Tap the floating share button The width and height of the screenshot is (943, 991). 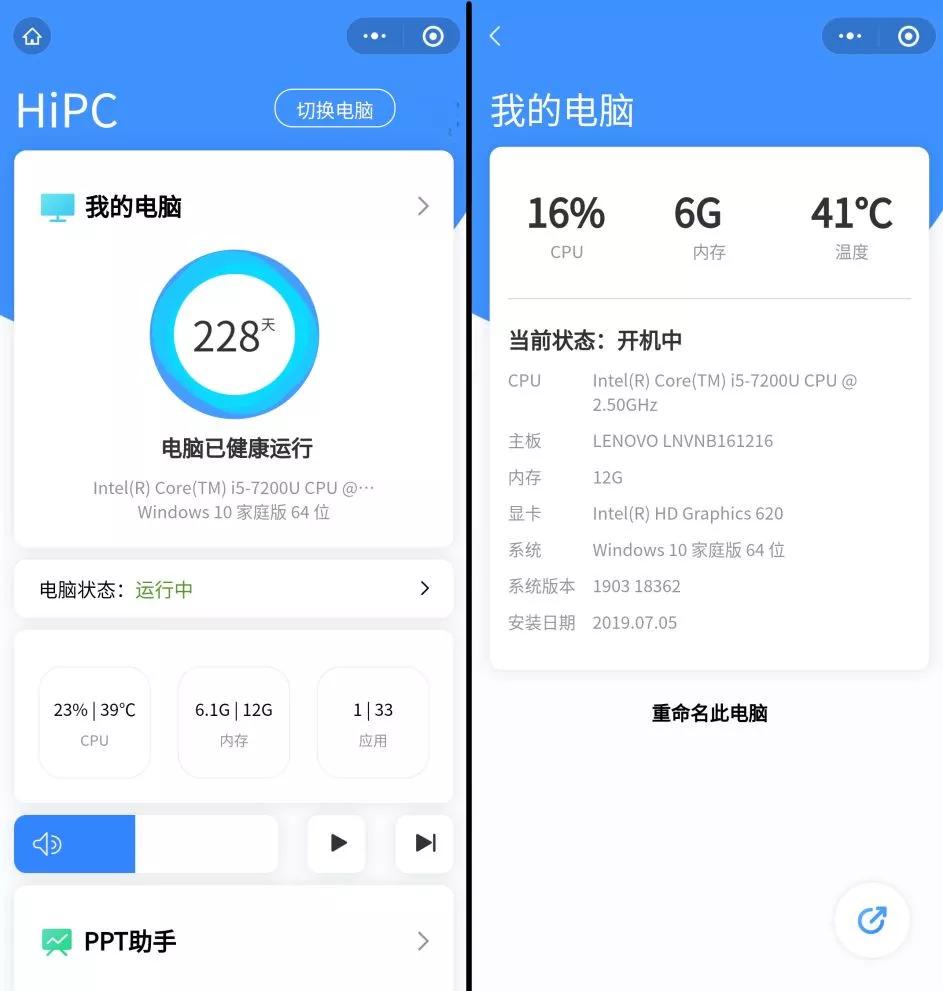pos(871,920)
